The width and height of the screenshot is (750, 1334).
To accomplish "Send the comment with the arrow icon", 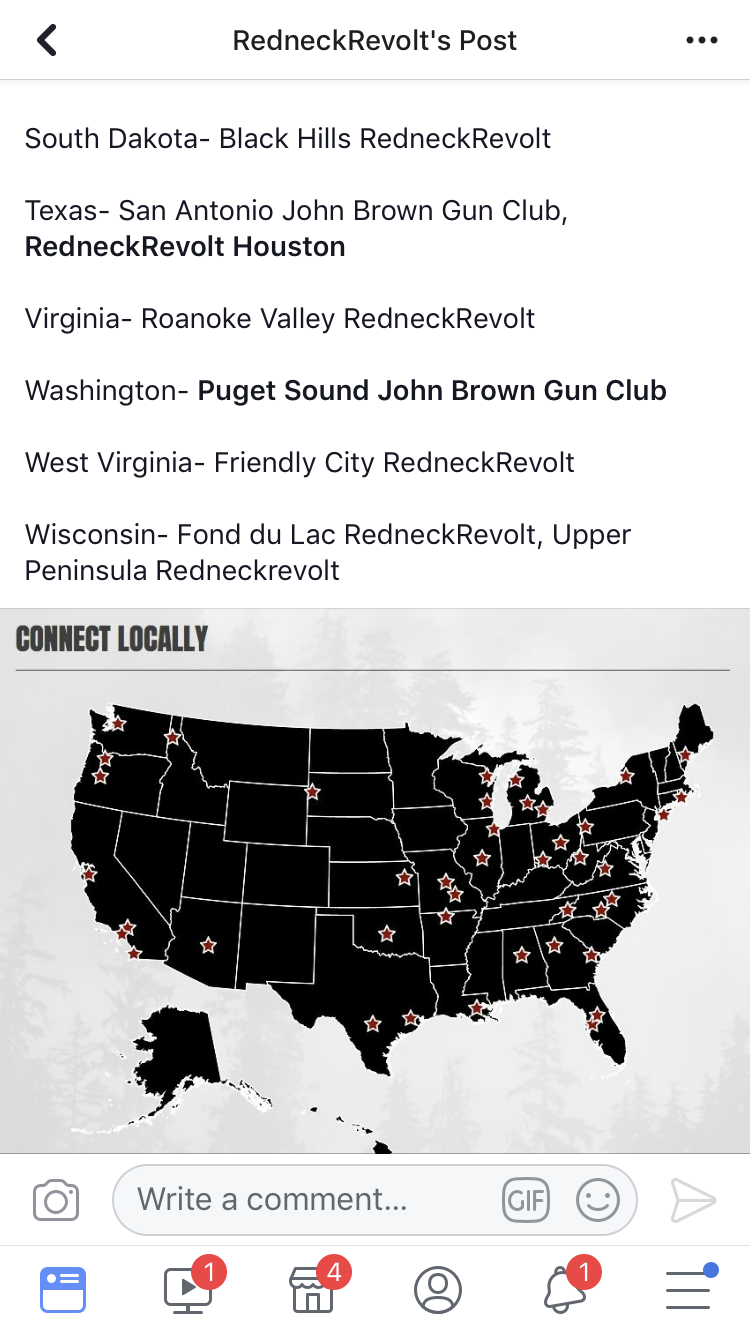I will point(693,1200).
